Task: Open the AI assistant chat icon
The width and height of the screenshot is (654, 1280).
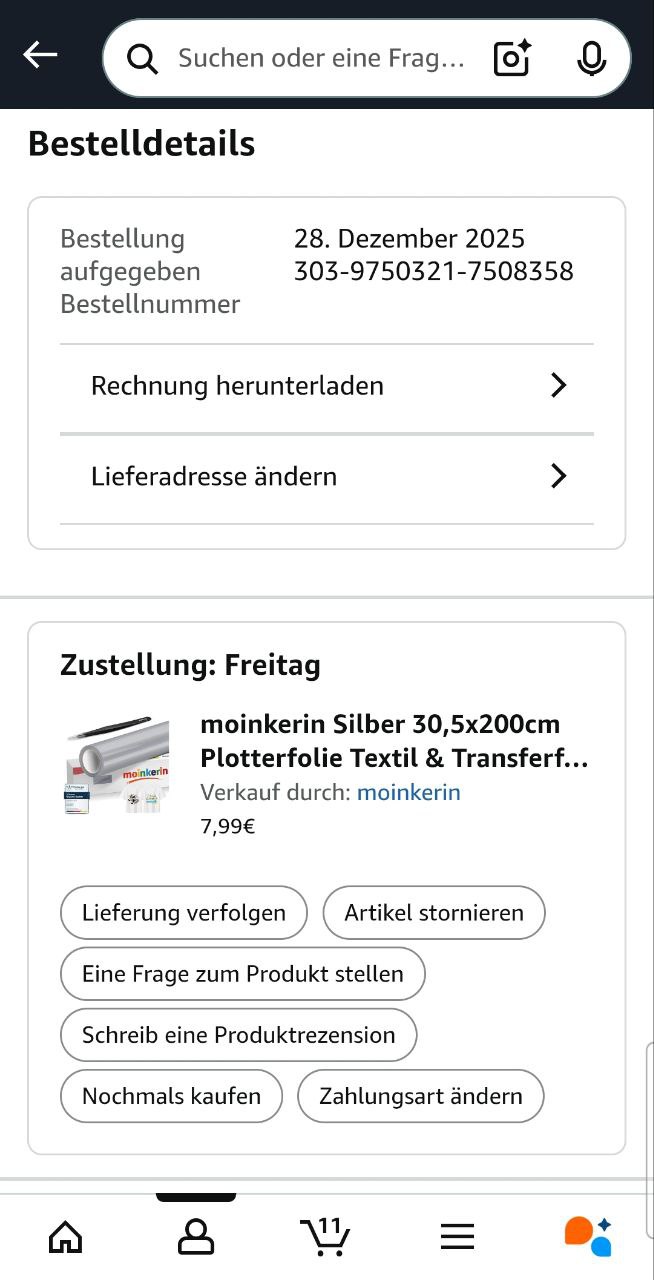Action: pyautogui.click(x=588, y=1237)
